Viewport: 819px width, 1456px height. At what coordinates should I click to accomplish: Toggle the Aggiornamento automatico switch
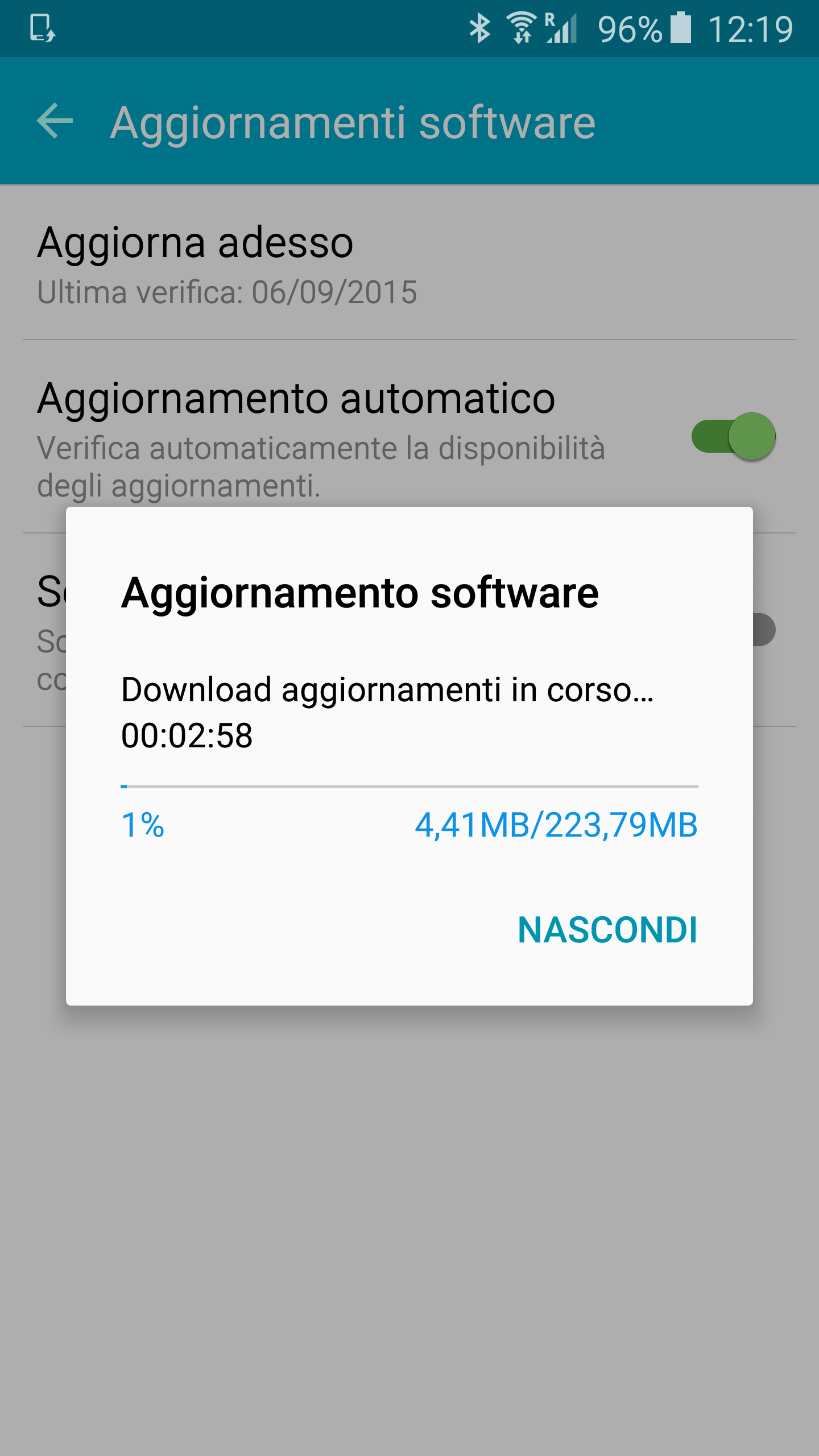pyautogui.click(x=733, y=436)
